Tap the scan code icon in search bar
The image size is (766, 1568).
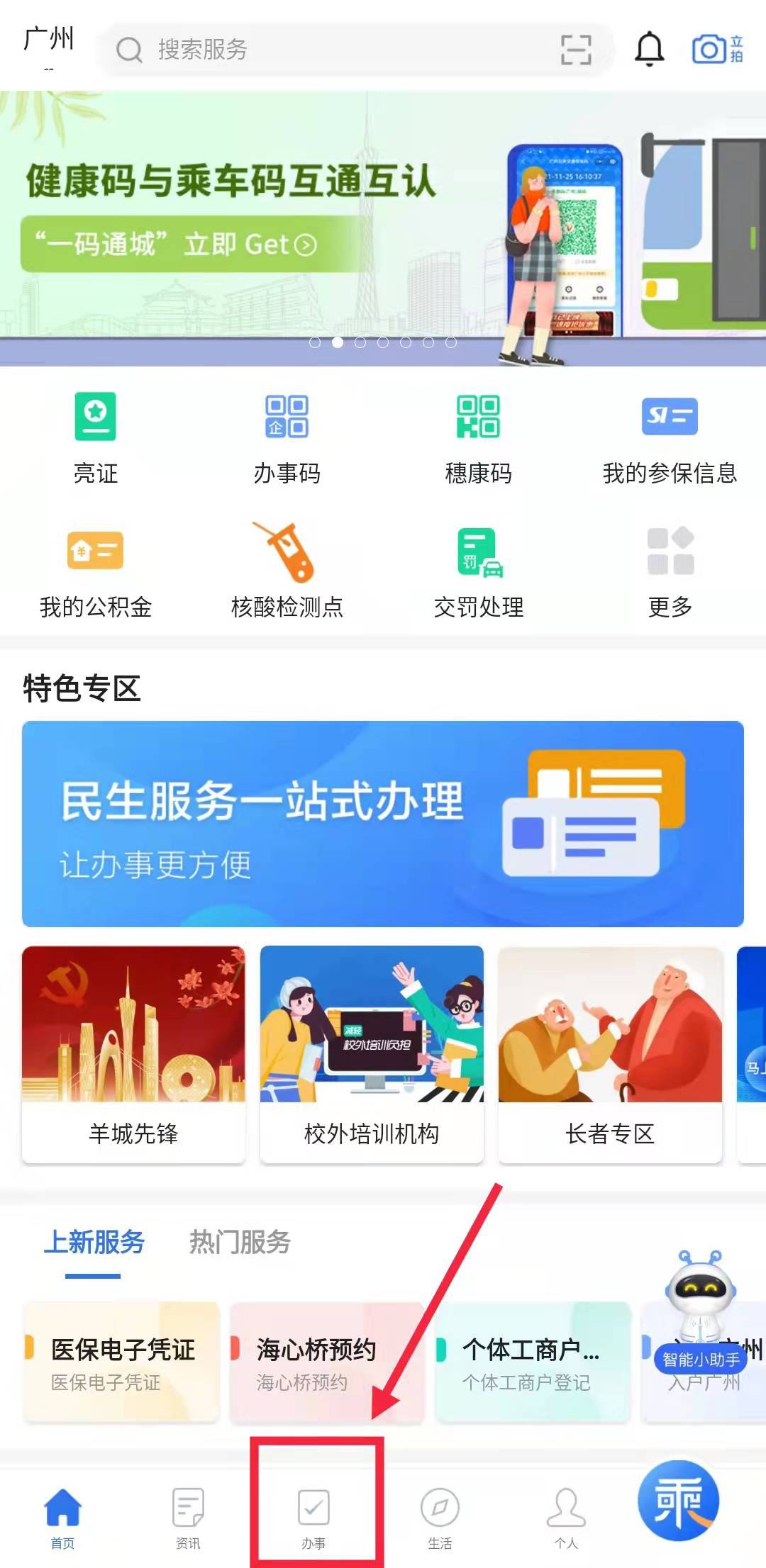[x=575, y=50]
